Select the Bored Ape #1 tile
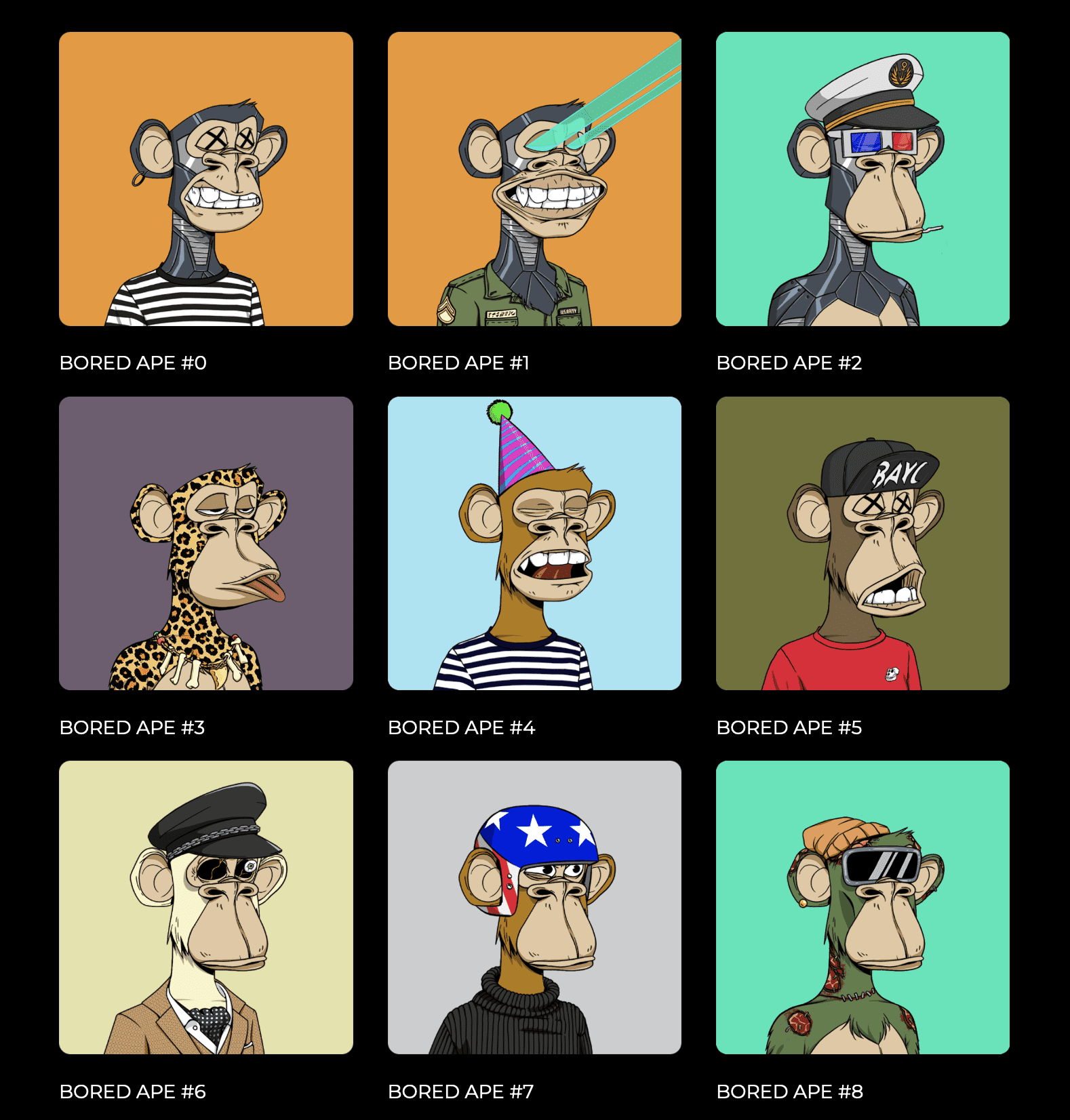1070x1120 pixels. [x=534, y=179]
